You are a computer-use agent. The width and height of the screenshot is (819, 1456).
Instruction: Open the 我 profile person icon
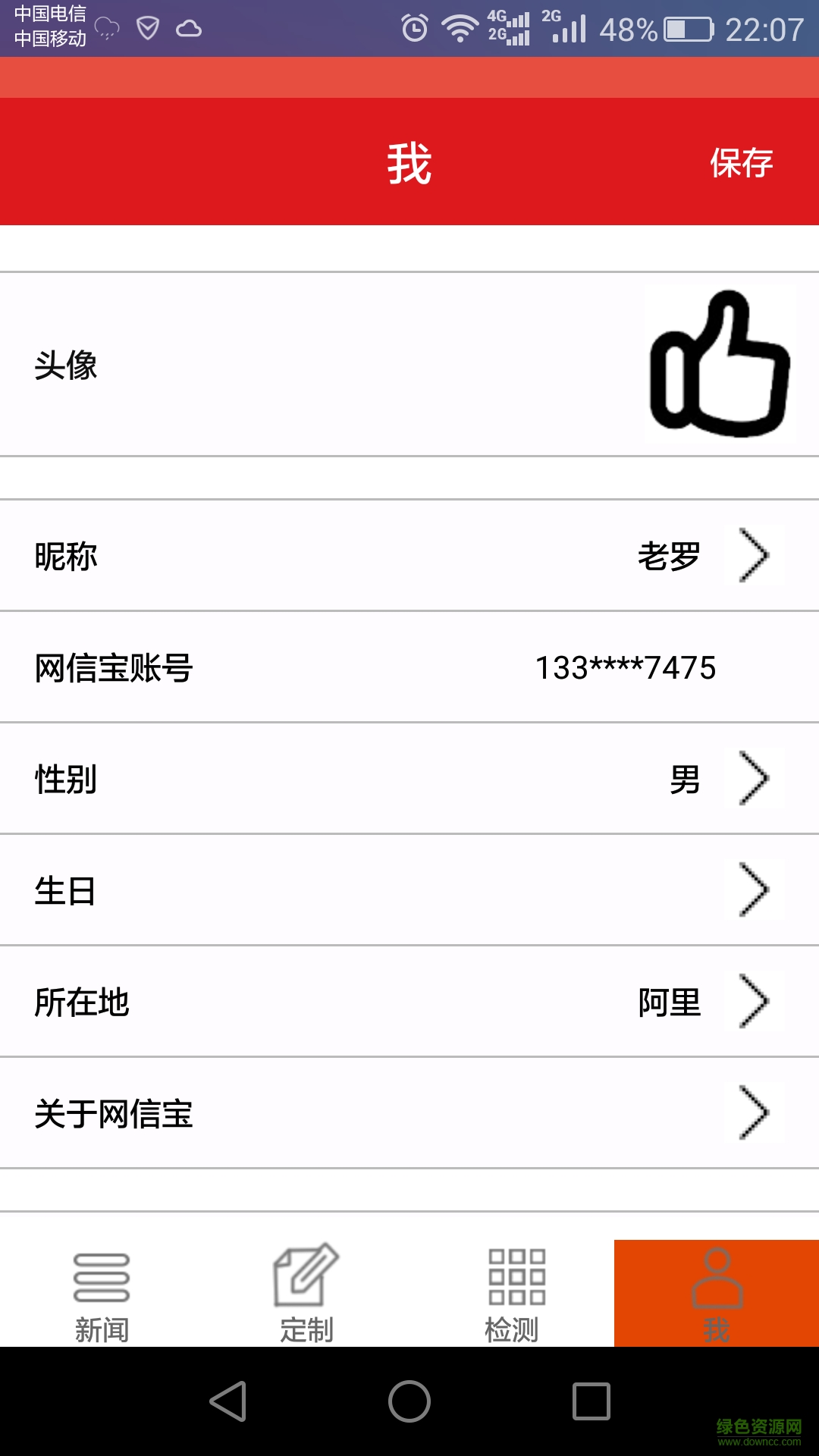(717, 1279)
